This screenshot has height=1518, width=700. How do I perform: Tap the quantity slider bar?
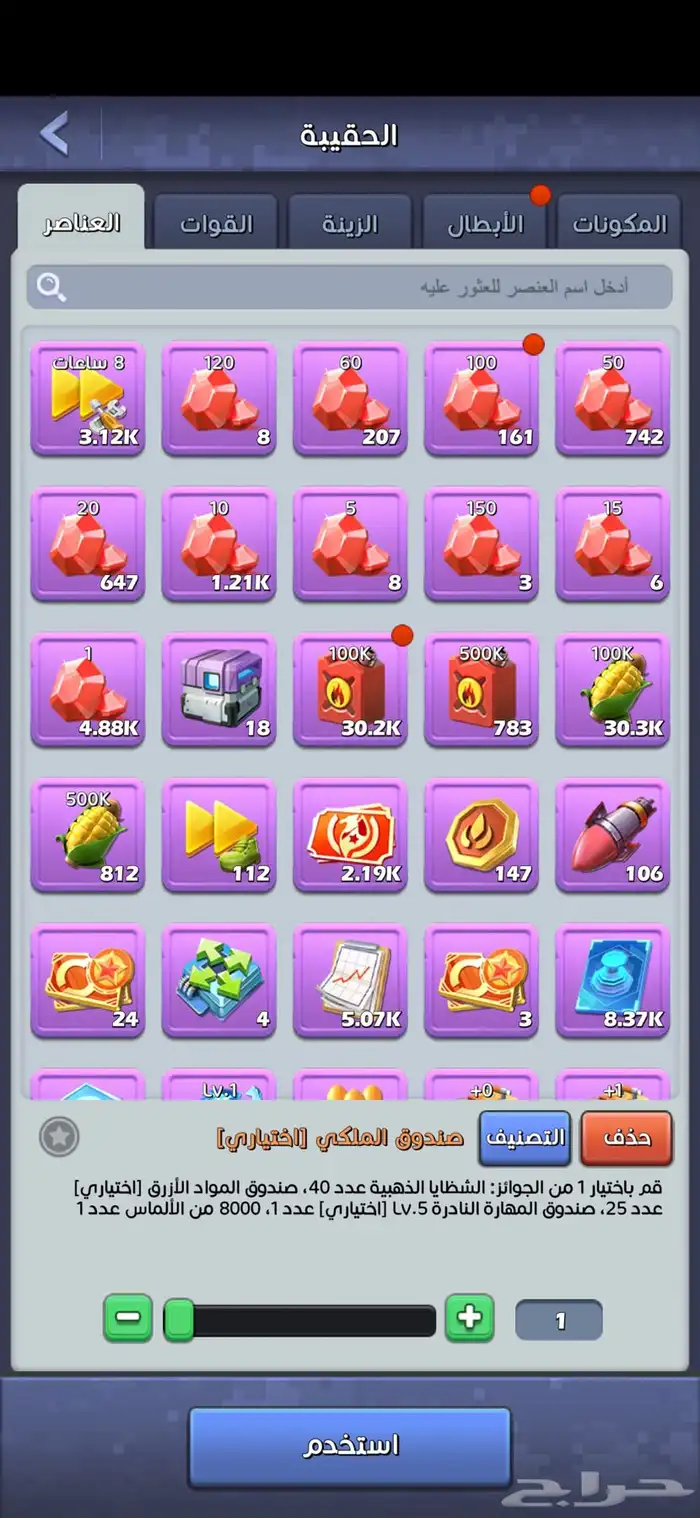click(x=300, y=1320)
